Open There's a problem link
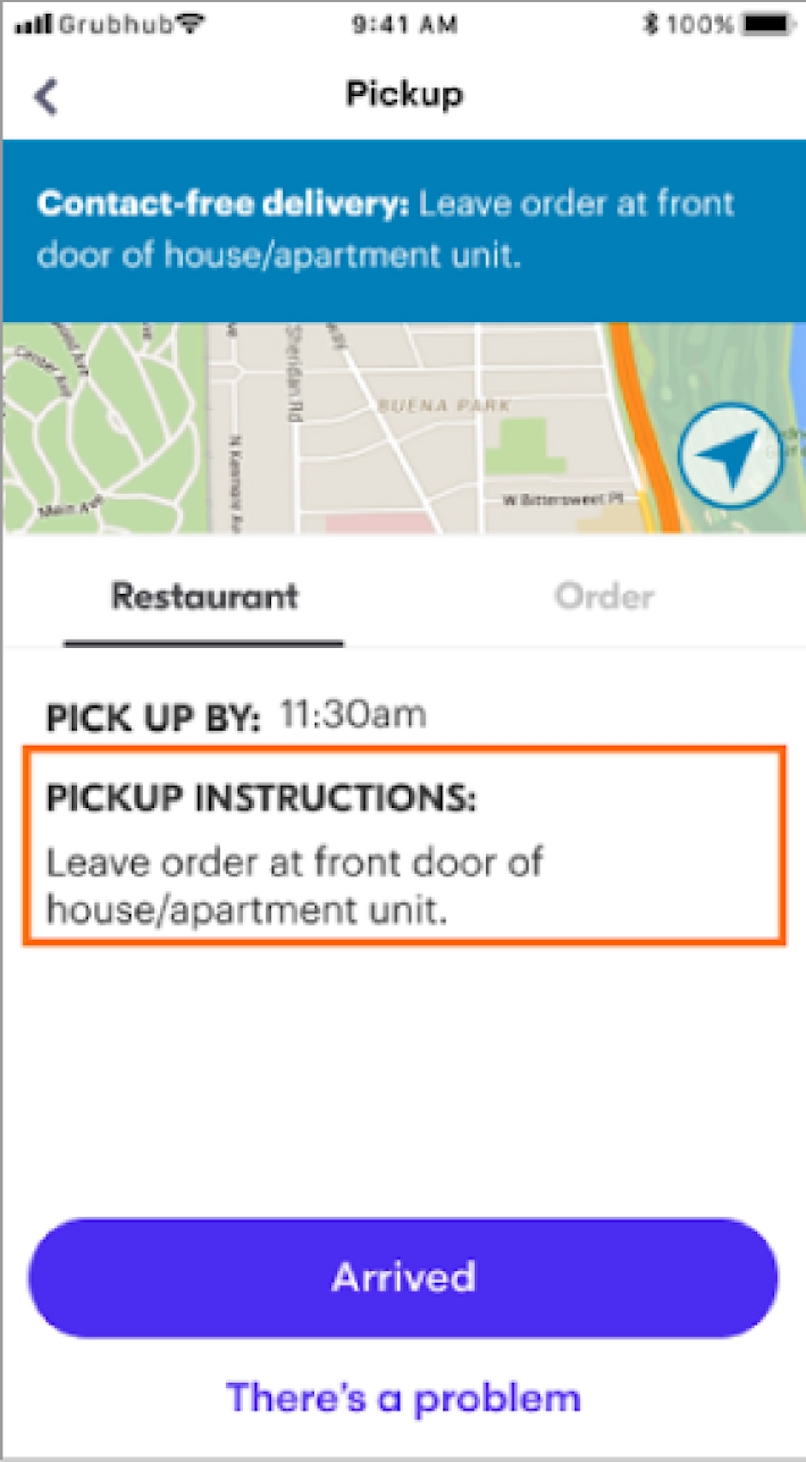Screen dimensions: 806x1462 (x=403, y=1396)
